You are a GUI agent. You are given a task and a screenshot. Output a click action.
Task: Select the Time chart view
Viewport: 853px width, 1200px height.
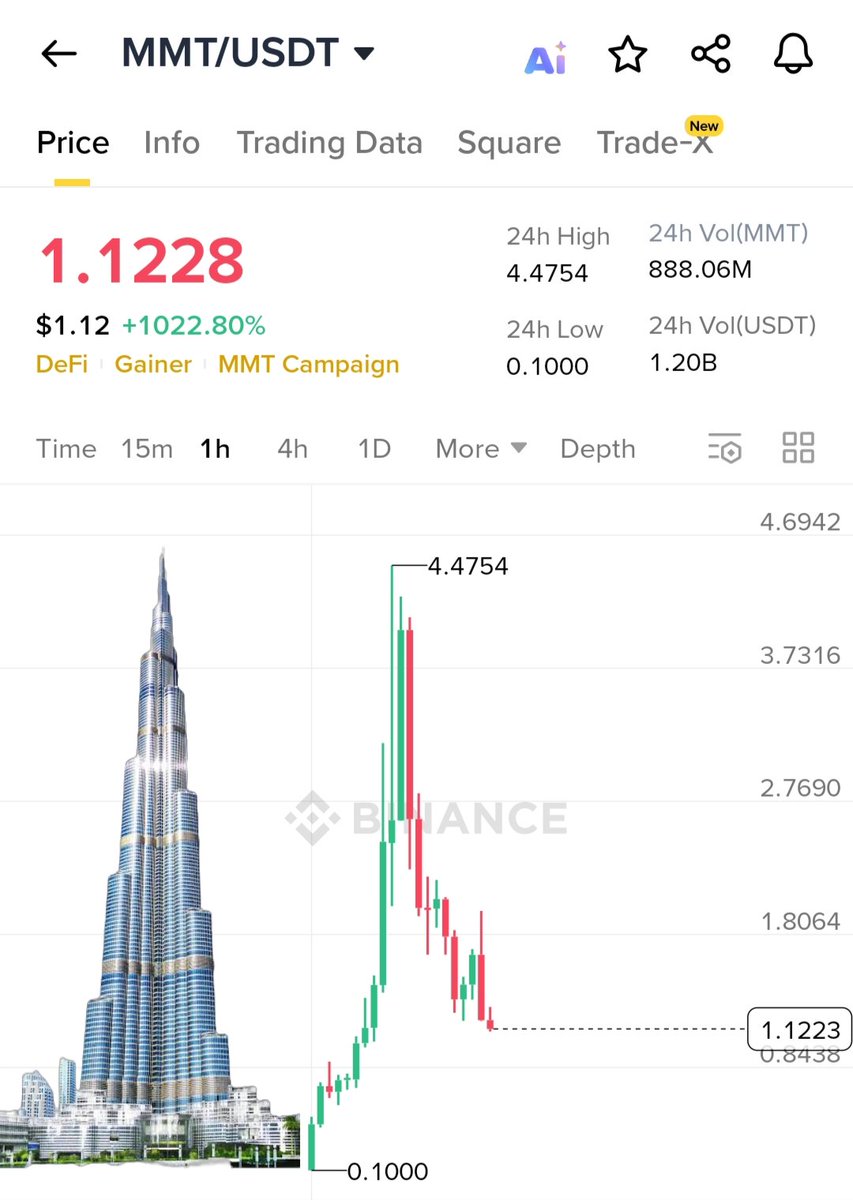(66, 449)
